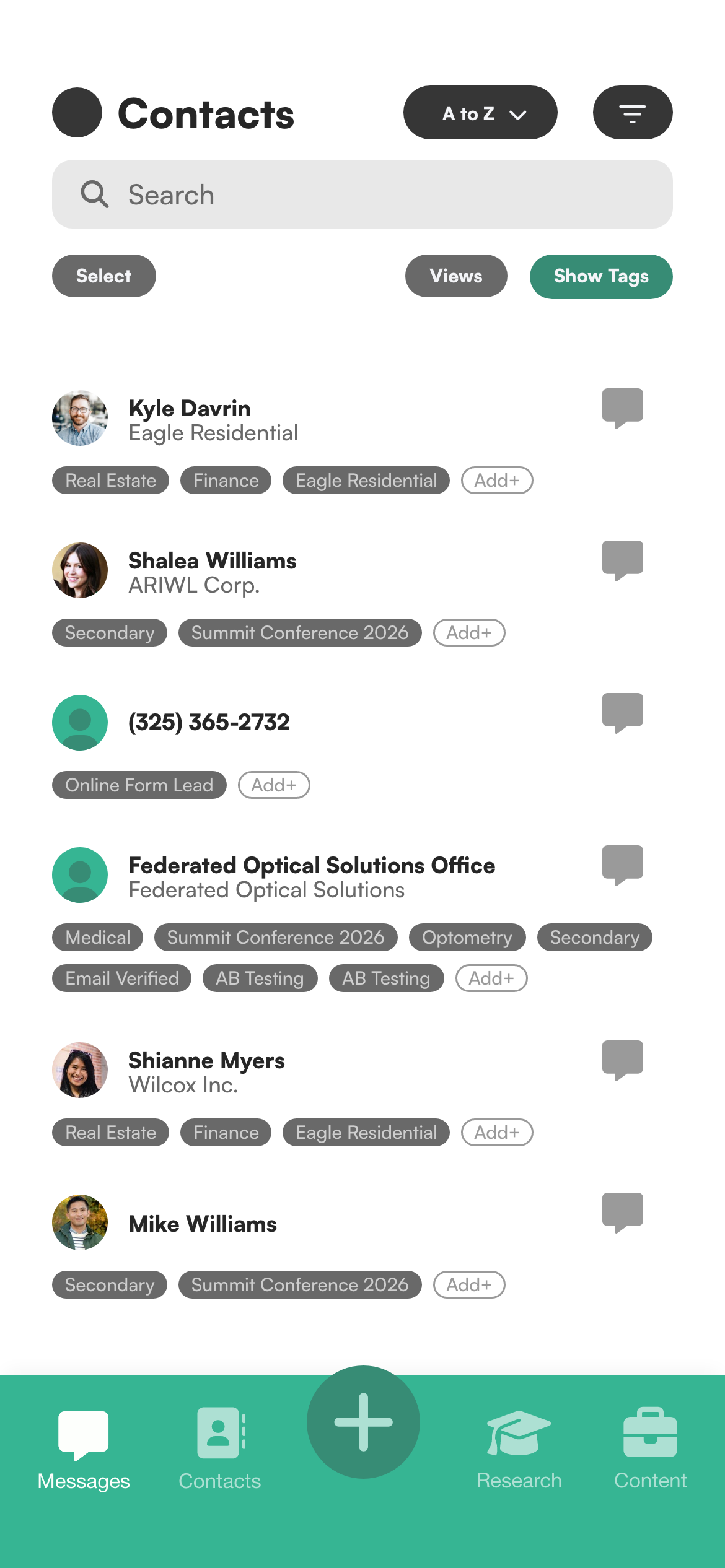Message Federated Optical Solutions Office
Screen dimensions: 725x1568
click(622, 865)
